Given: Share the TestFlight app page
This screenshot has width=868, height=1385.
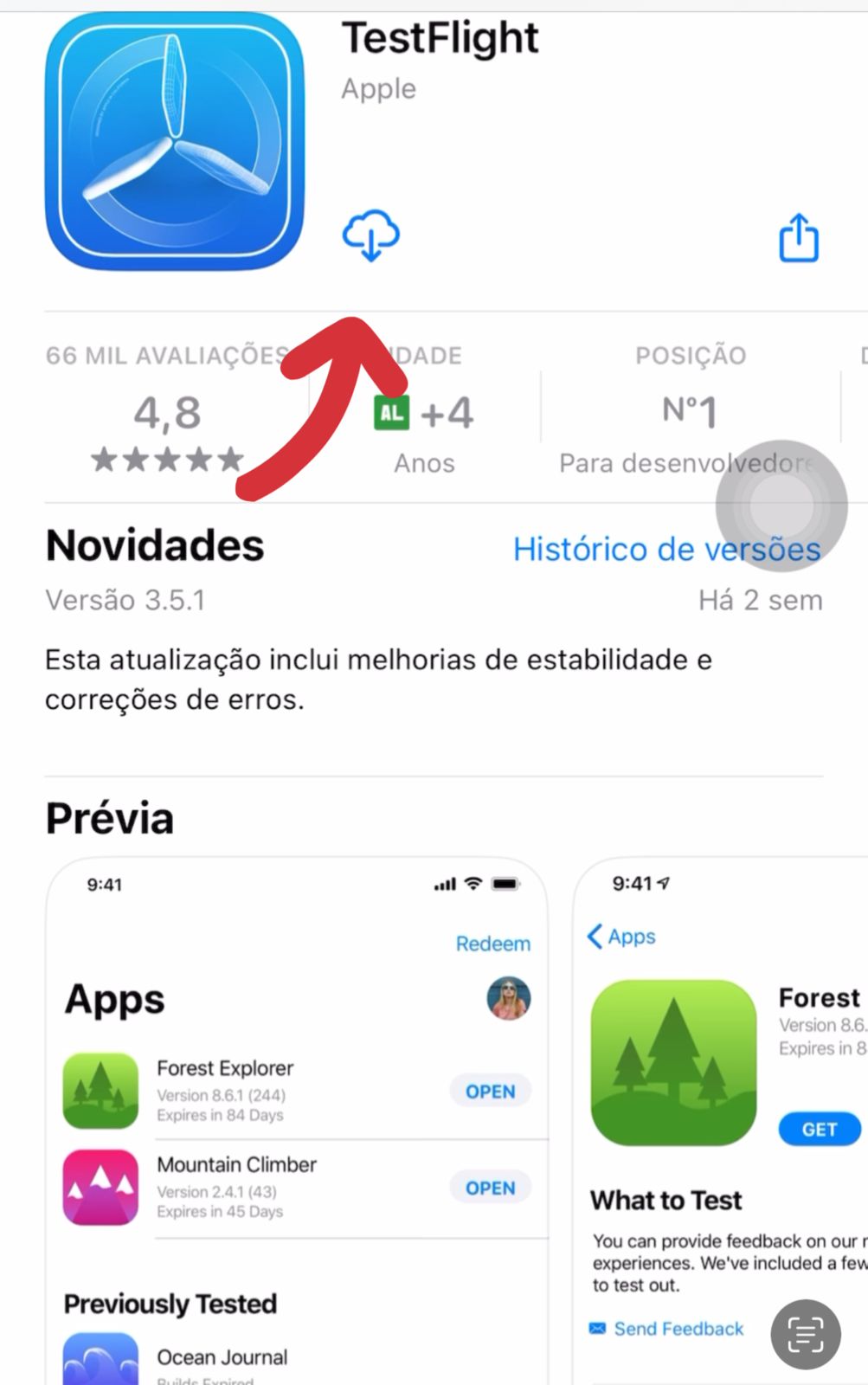Looking at the screenshot, I should tap(798, 237).
